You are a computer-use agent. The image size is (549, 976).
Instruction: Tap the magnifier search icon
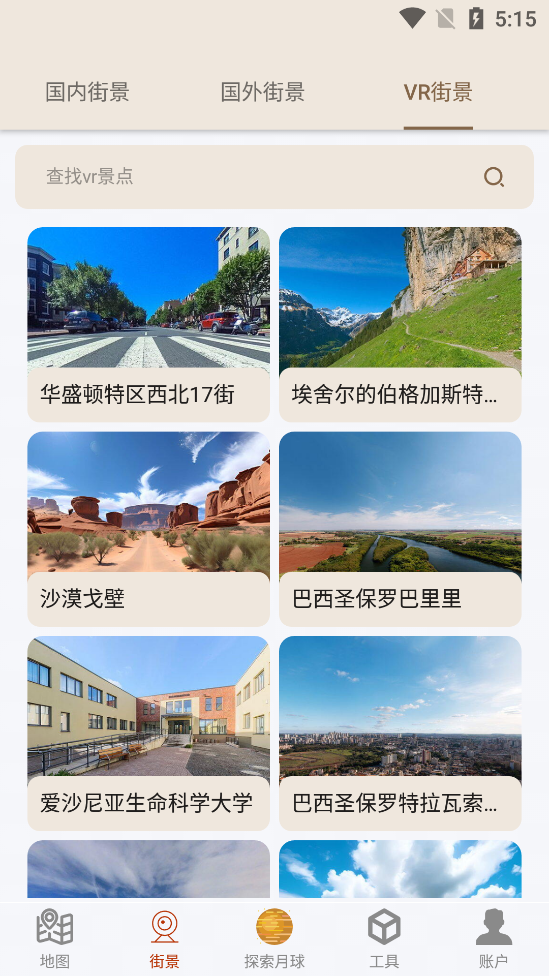click(x=494, y=177)
